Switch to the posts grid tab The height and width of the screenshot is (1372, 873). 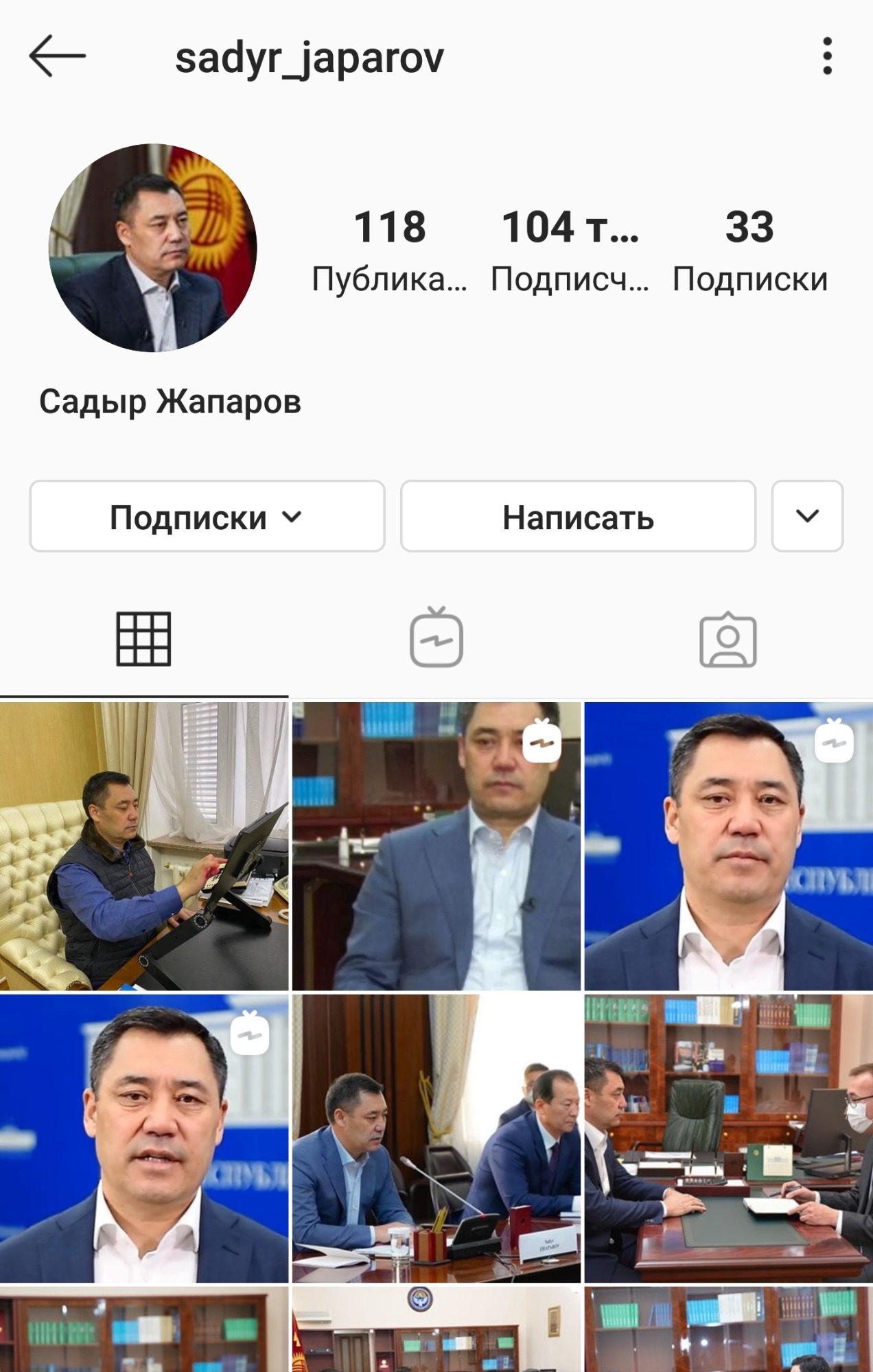click(x=143, y=639)
